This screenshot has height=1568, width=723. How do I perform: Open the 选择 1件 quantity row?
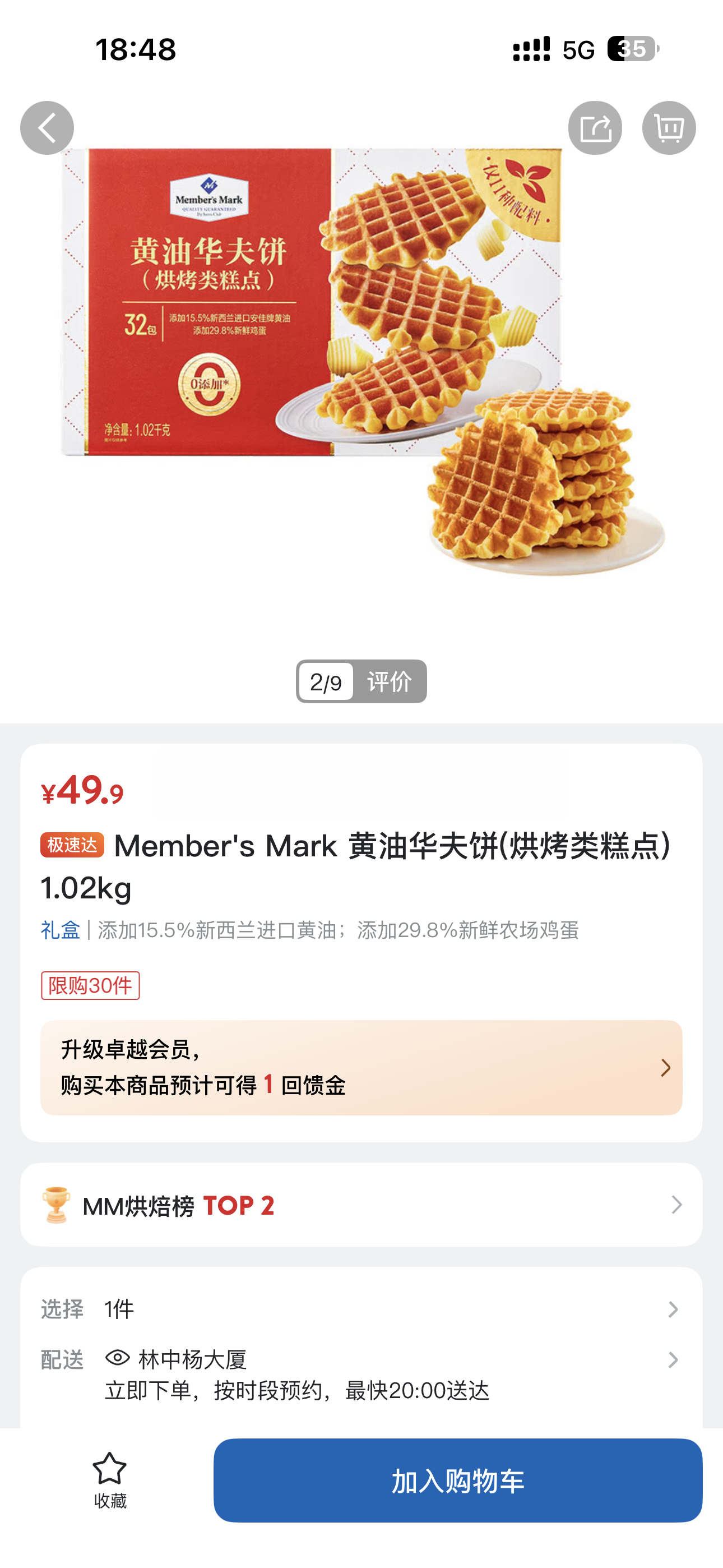[x=361, y=1309]
